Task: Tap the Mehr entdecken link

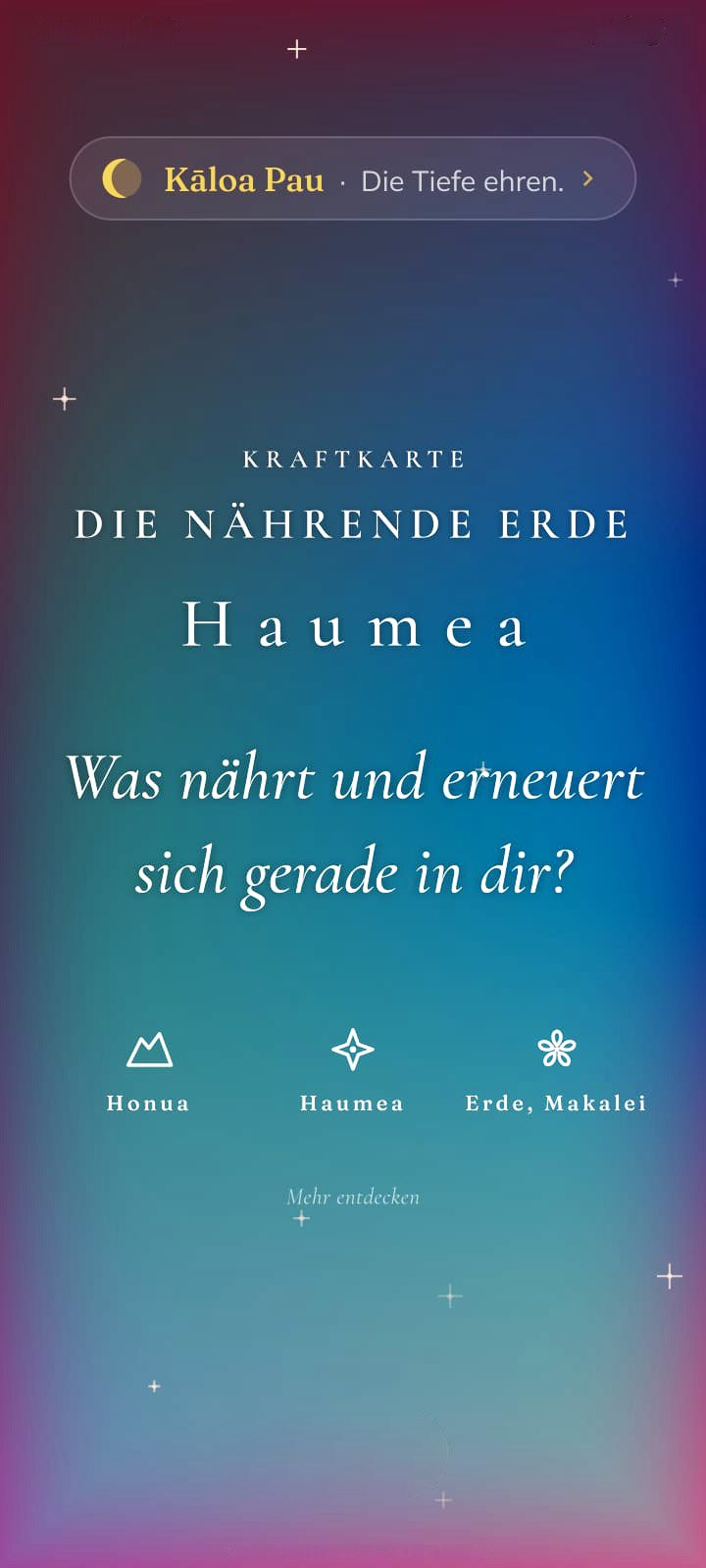Action: point(353,1197)
